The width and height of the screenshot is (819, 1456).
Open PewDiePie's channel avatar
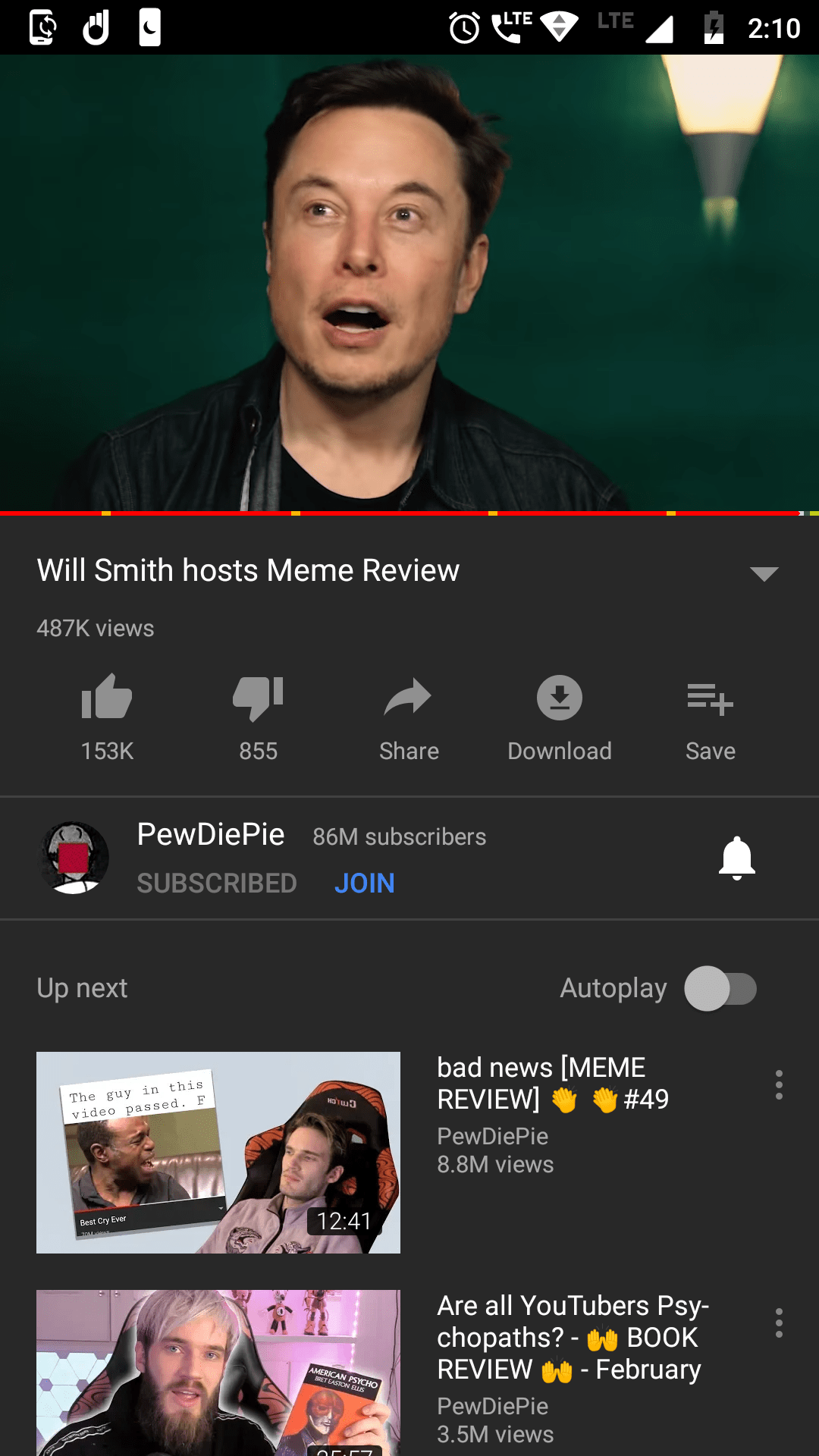click(74, 858)
